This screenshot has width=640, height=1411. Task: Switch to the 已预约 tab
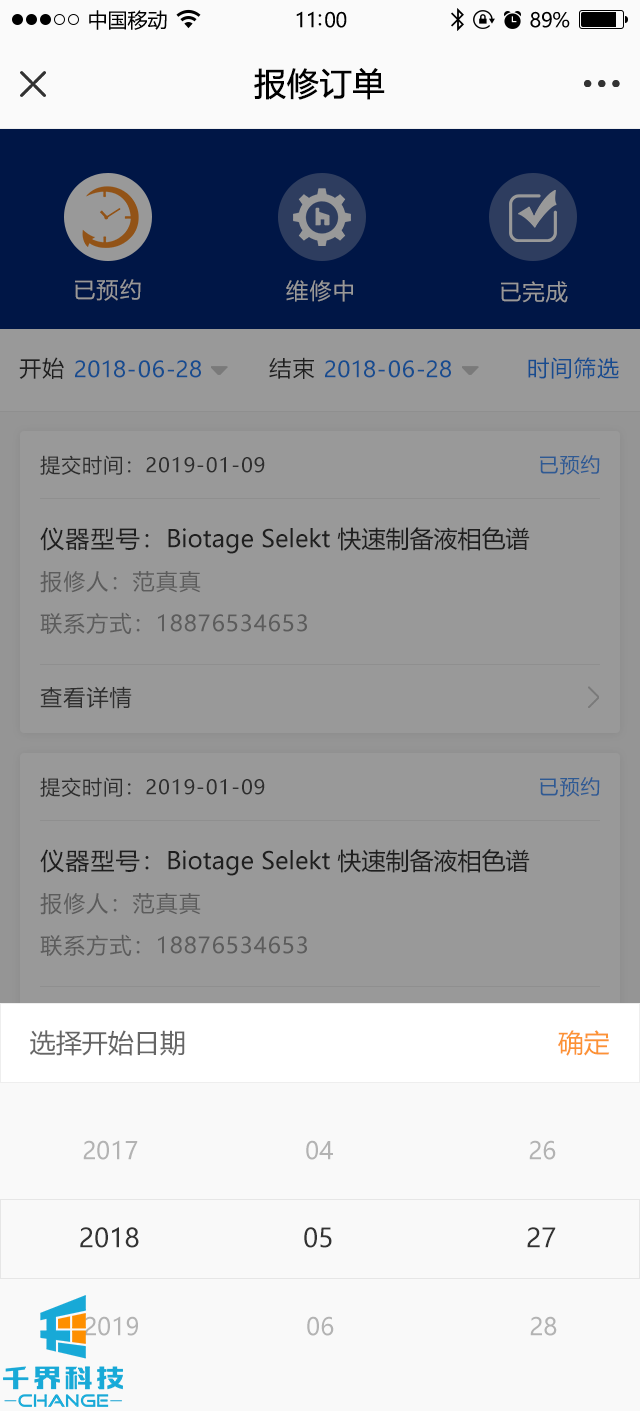(x=108, y=240)
